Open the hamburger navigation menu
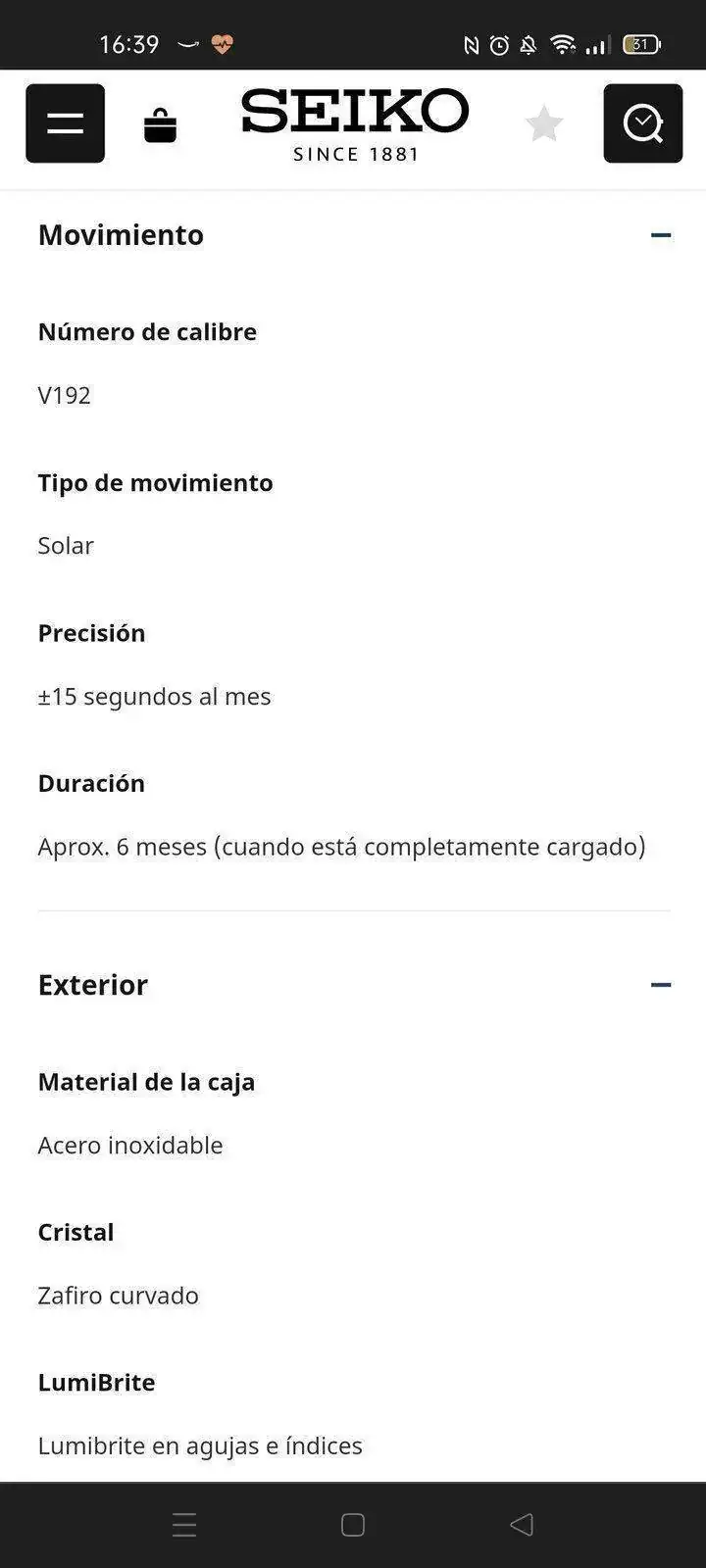The image size is (706, 1568). 65,123
